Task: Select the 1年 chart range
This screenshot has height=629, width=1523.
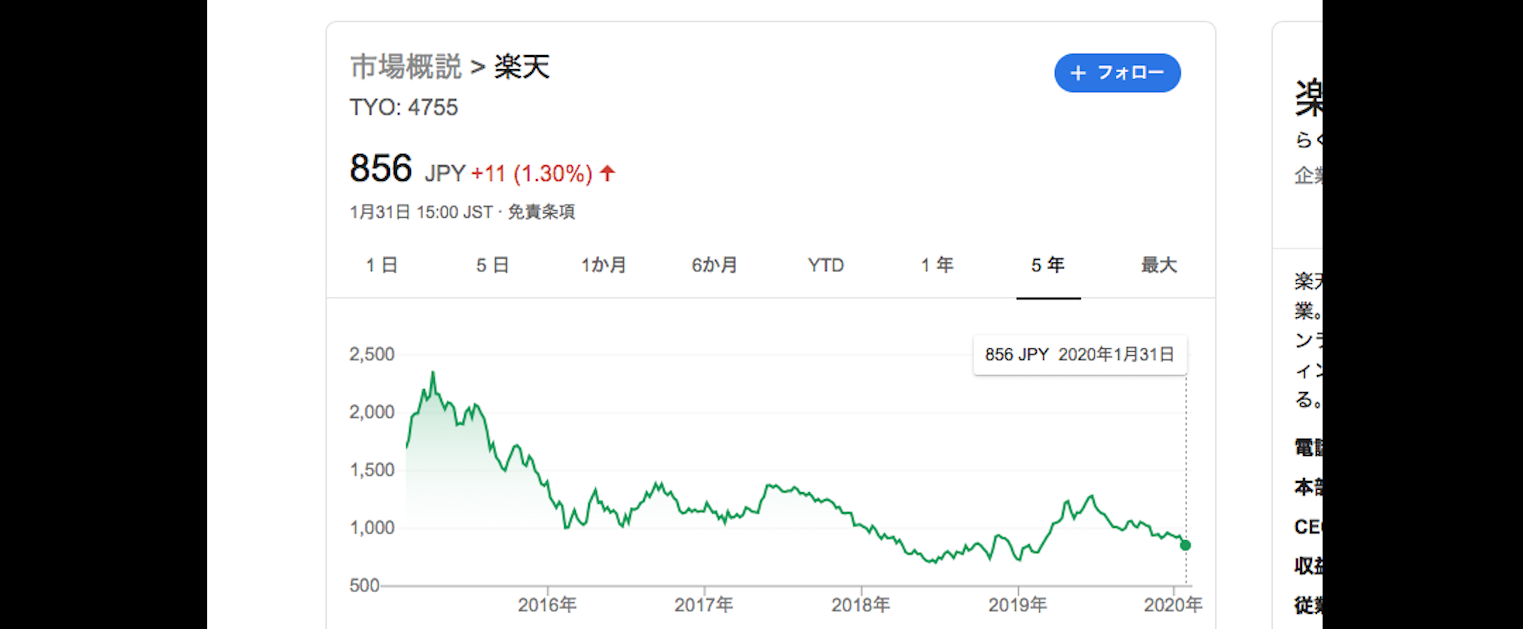Action: pos(937,265)
